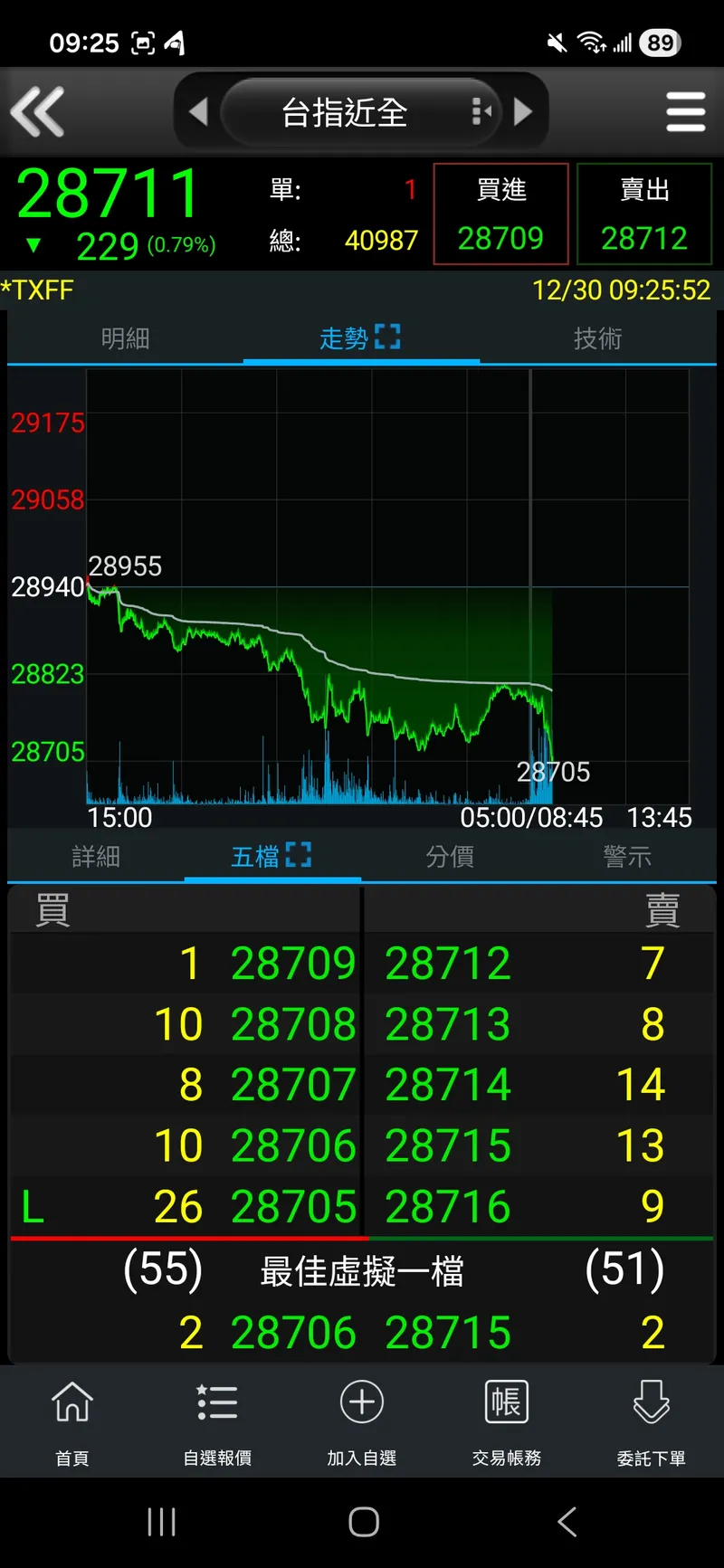
Task: Switch to the 明細 tab
Action: click(x=125, y=338)
